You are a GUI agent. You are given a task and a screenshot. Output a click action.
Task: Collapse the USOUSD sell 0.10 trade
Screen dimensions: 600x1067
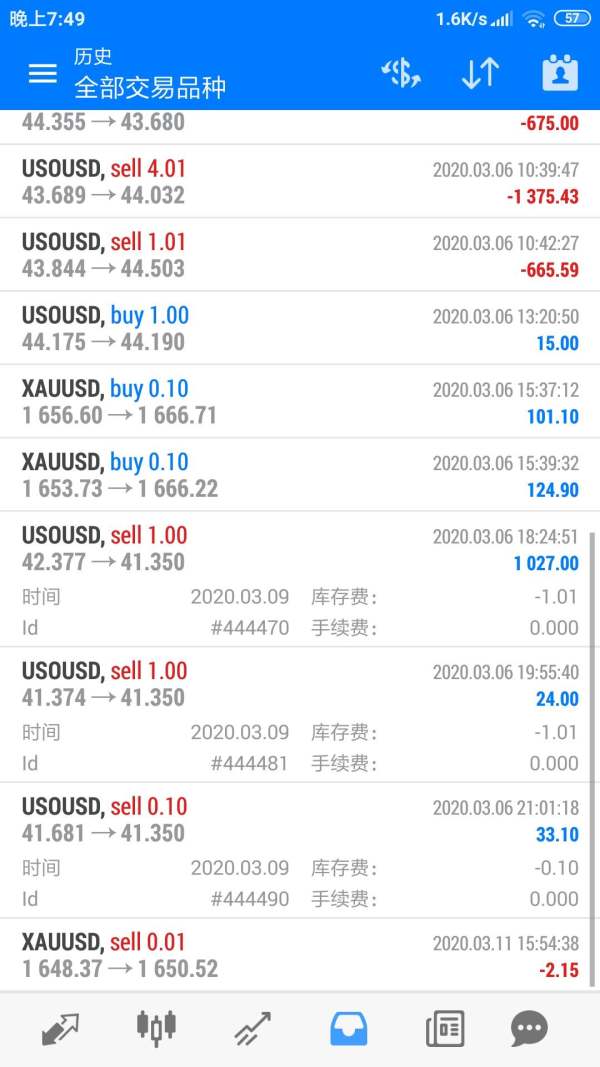pyautogui.click(x=300, y=820)
